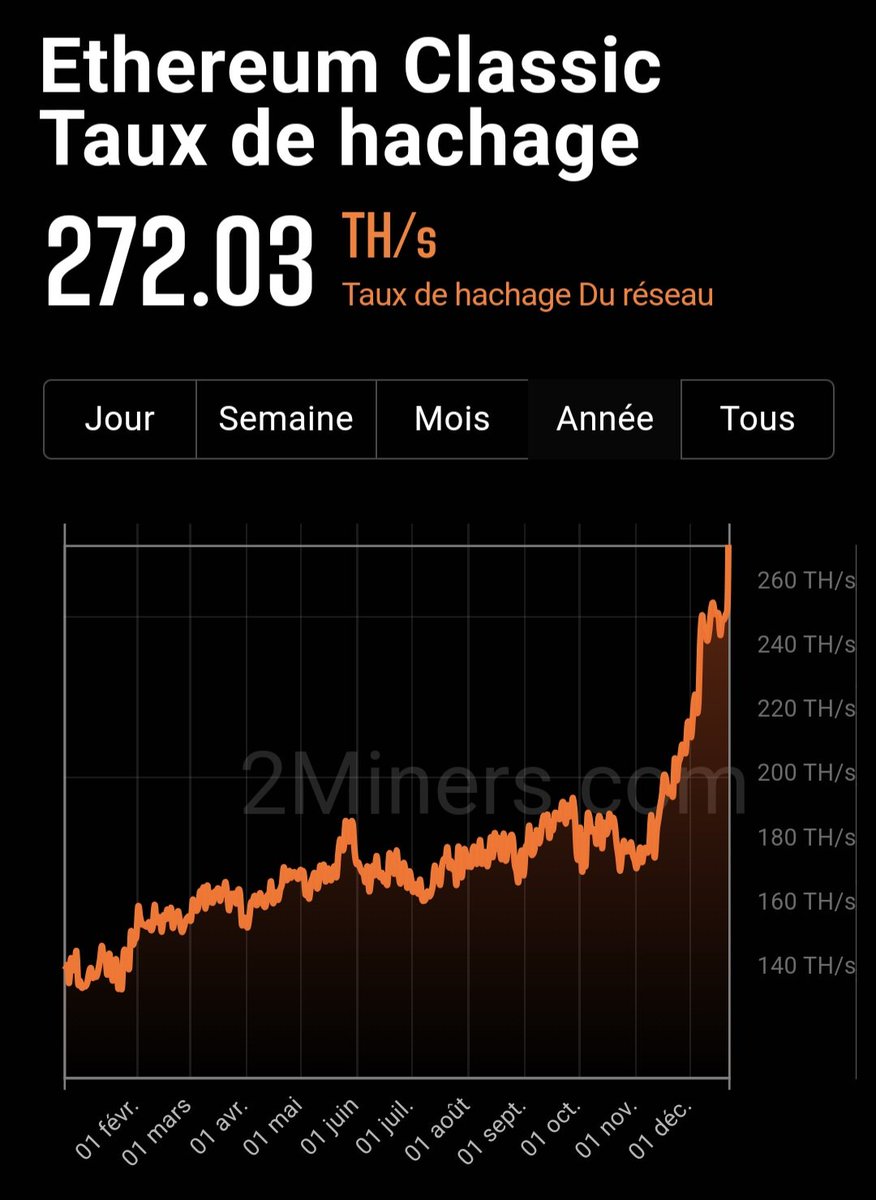Image resolution: width=876 pixels, height=1200 pixels.
Task: Select the Semaine time range
Action: [286, 419]
